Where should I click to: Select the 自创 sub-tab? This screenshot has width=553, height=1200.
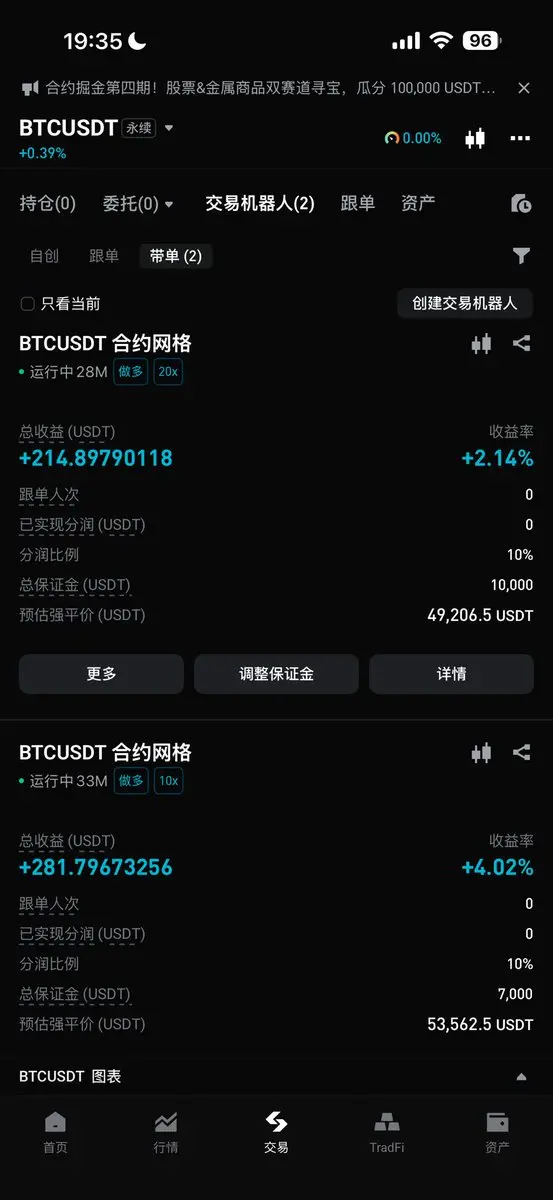[44, 256]
